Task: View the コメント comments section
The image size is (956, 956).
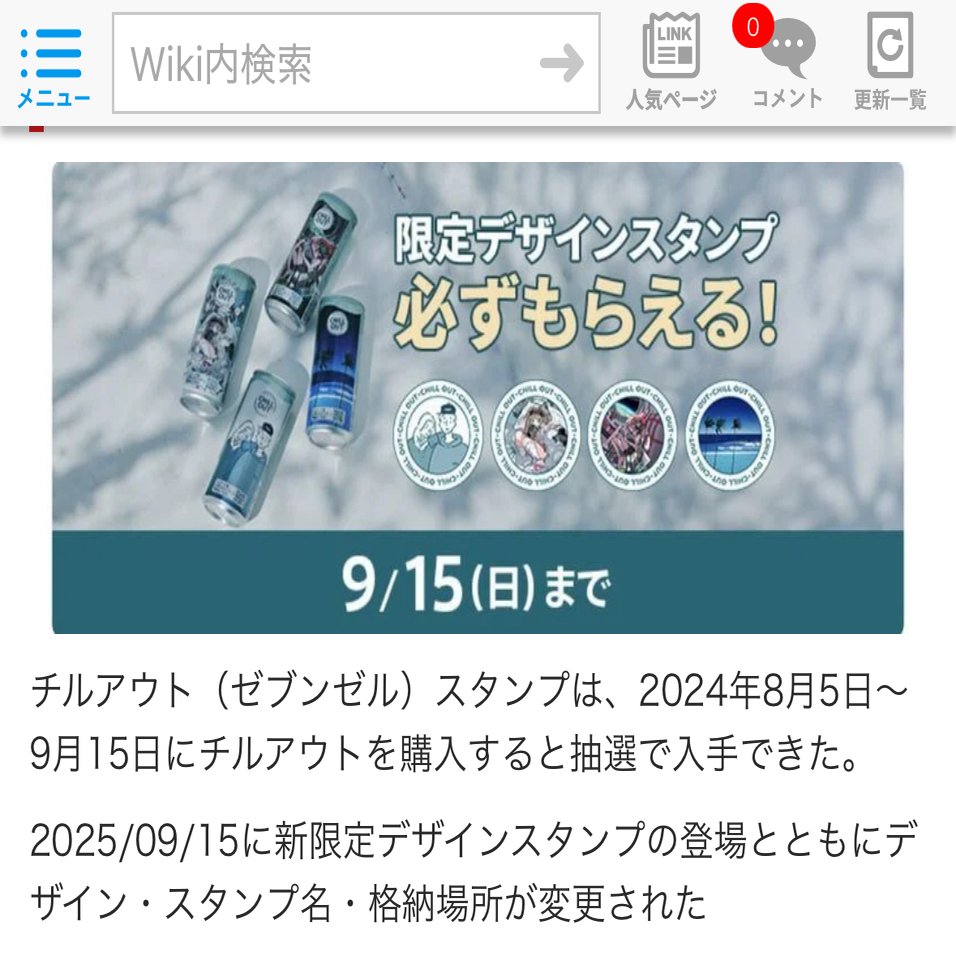Action: 787,62
